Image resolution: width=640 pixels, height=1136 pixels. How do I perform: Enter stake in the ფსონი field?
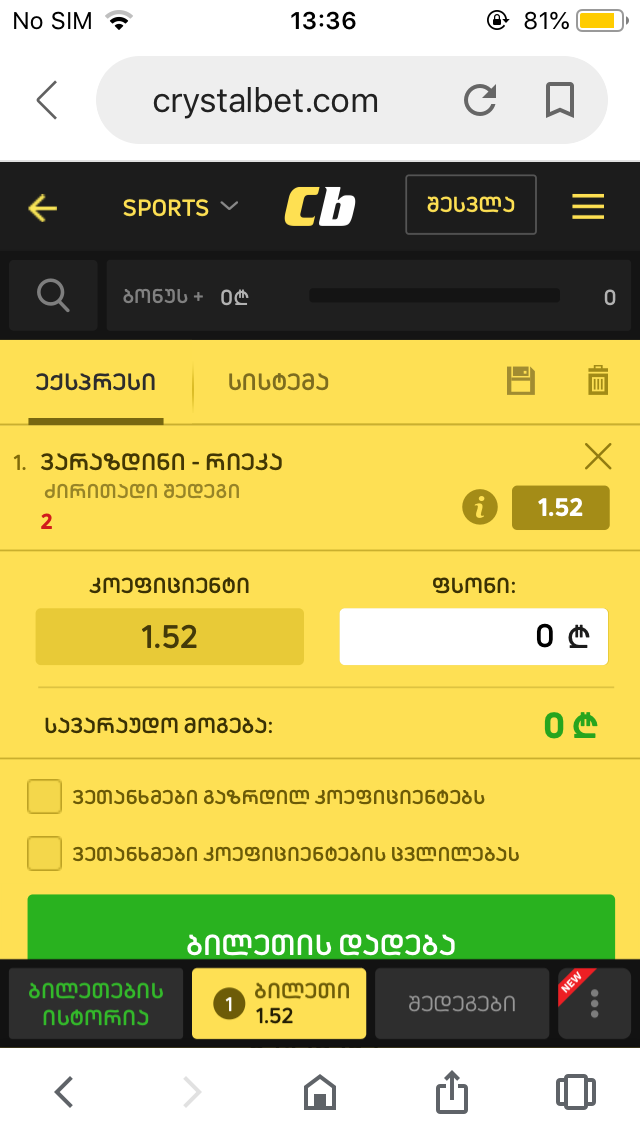pyautogui.click(x=473, y=636)
